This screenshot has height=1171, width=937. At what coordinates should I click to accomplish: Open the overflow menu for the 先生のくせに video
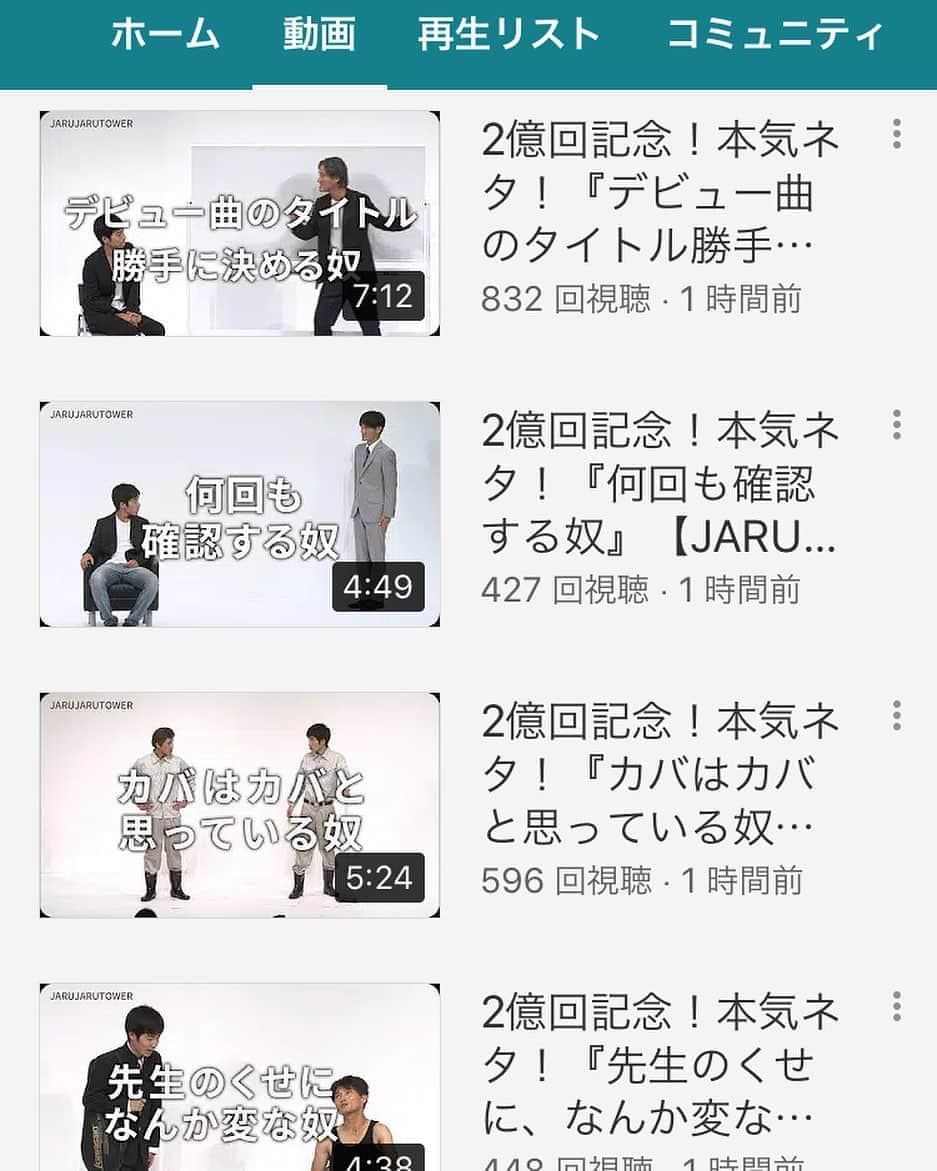(896, 1007)
